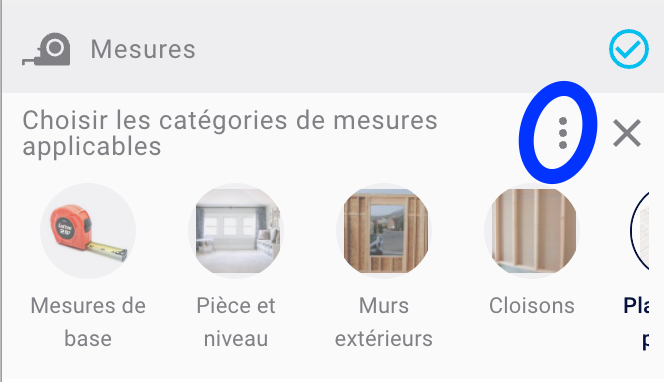Close the category selection panel
This screenshot has width=664, height=382.
pyautogui.click(x=627, y=133)
